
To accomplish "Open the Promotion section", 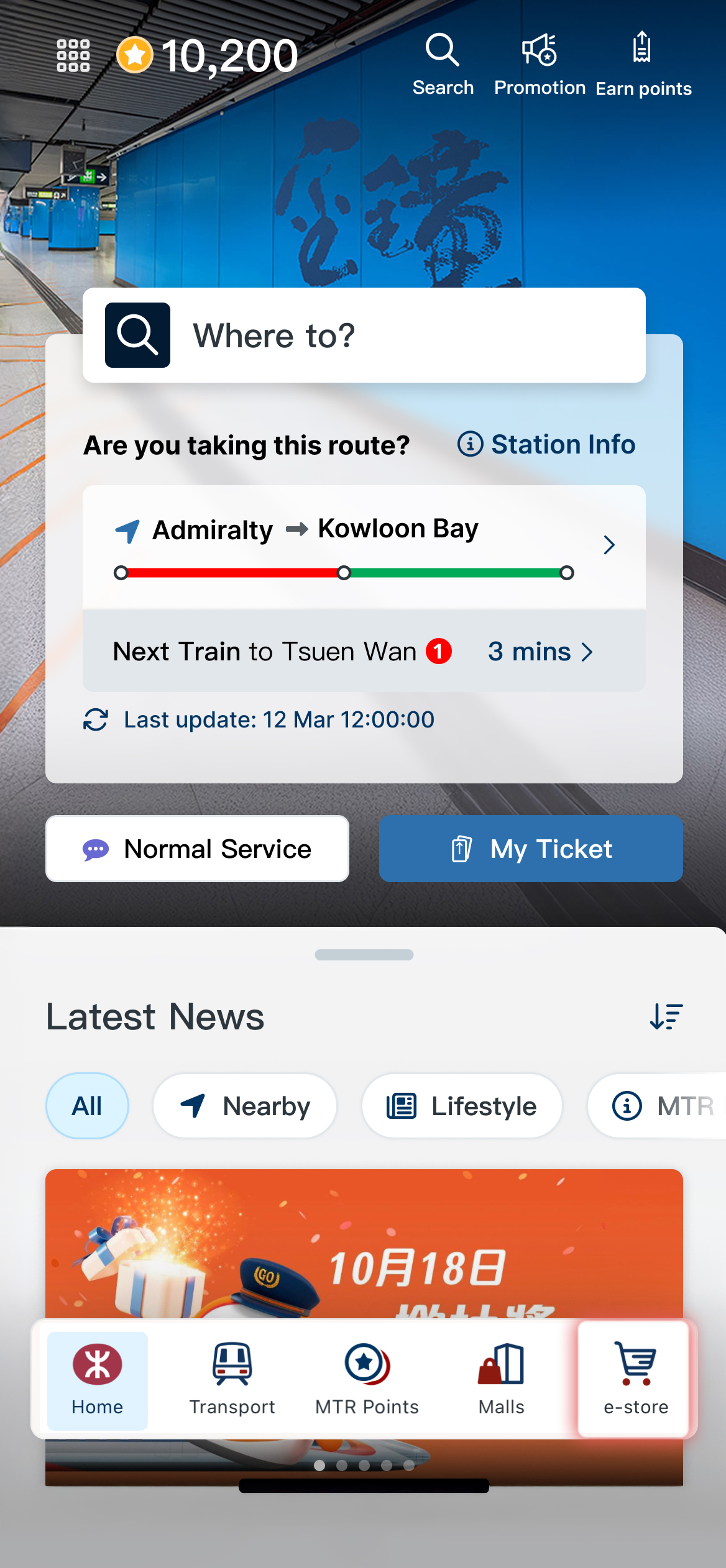I will [x=540, y=65].
